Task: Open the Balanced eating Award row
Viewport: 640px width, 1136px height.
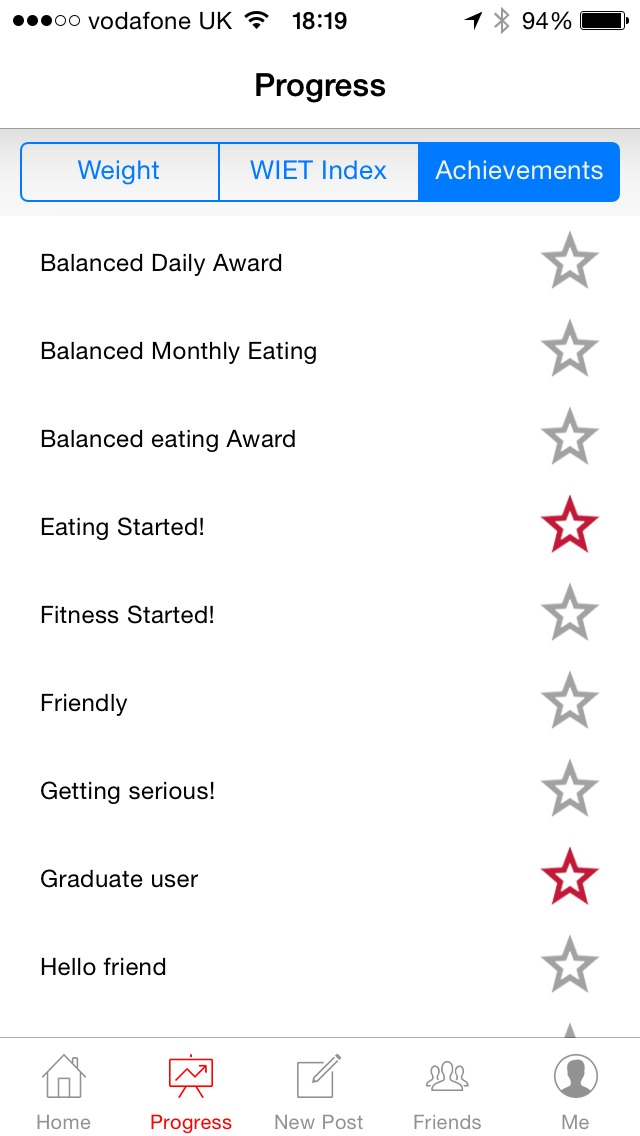Action: (x=320, y=438)
